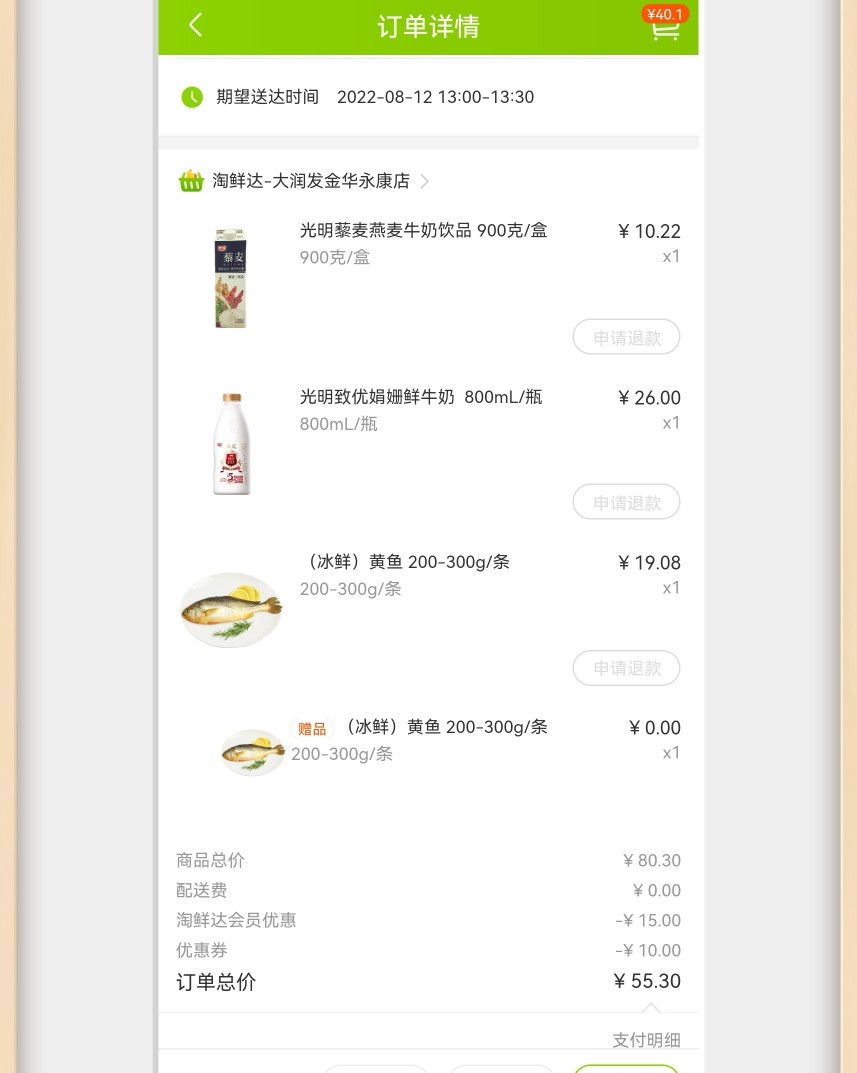Open the ¥19.08 (冰鲜)黄鱼 product
Viewport: 857px width, 1073px height.
click(404, 562)
